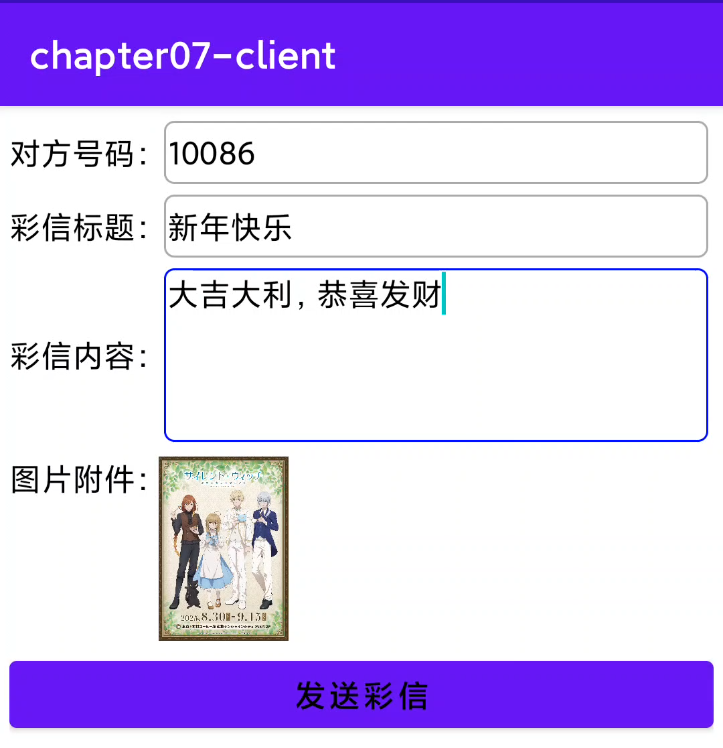This screenshot has width=723, height=748.
Task: Tap the attached picture thumbnail
Action: click(224, 548)
